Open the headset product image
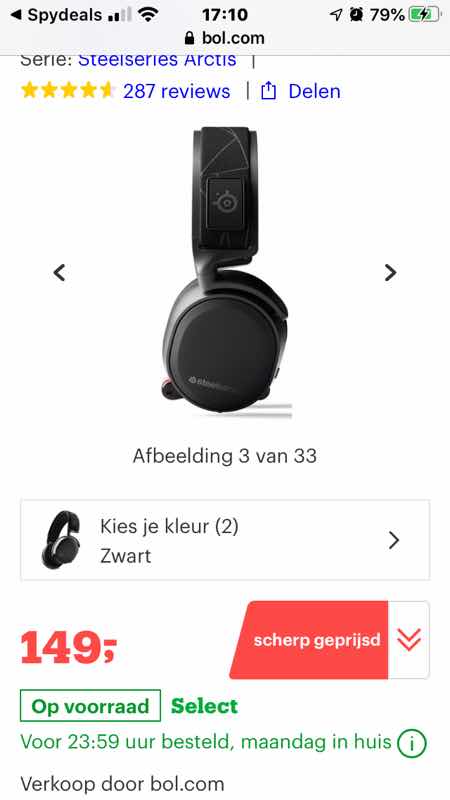 point(225,272)
